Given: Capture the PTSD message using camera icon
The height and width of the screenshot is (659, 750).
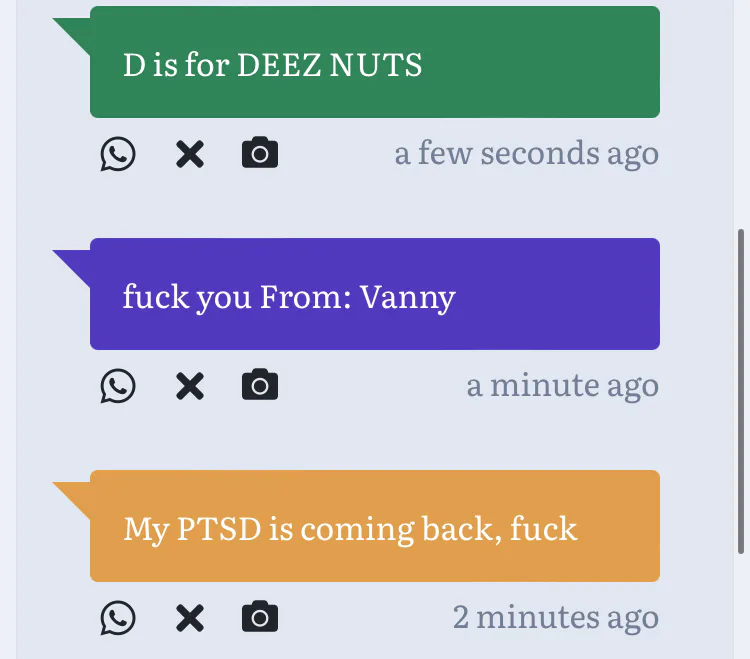Looking at the screenshot, I should tap(260, 616).
